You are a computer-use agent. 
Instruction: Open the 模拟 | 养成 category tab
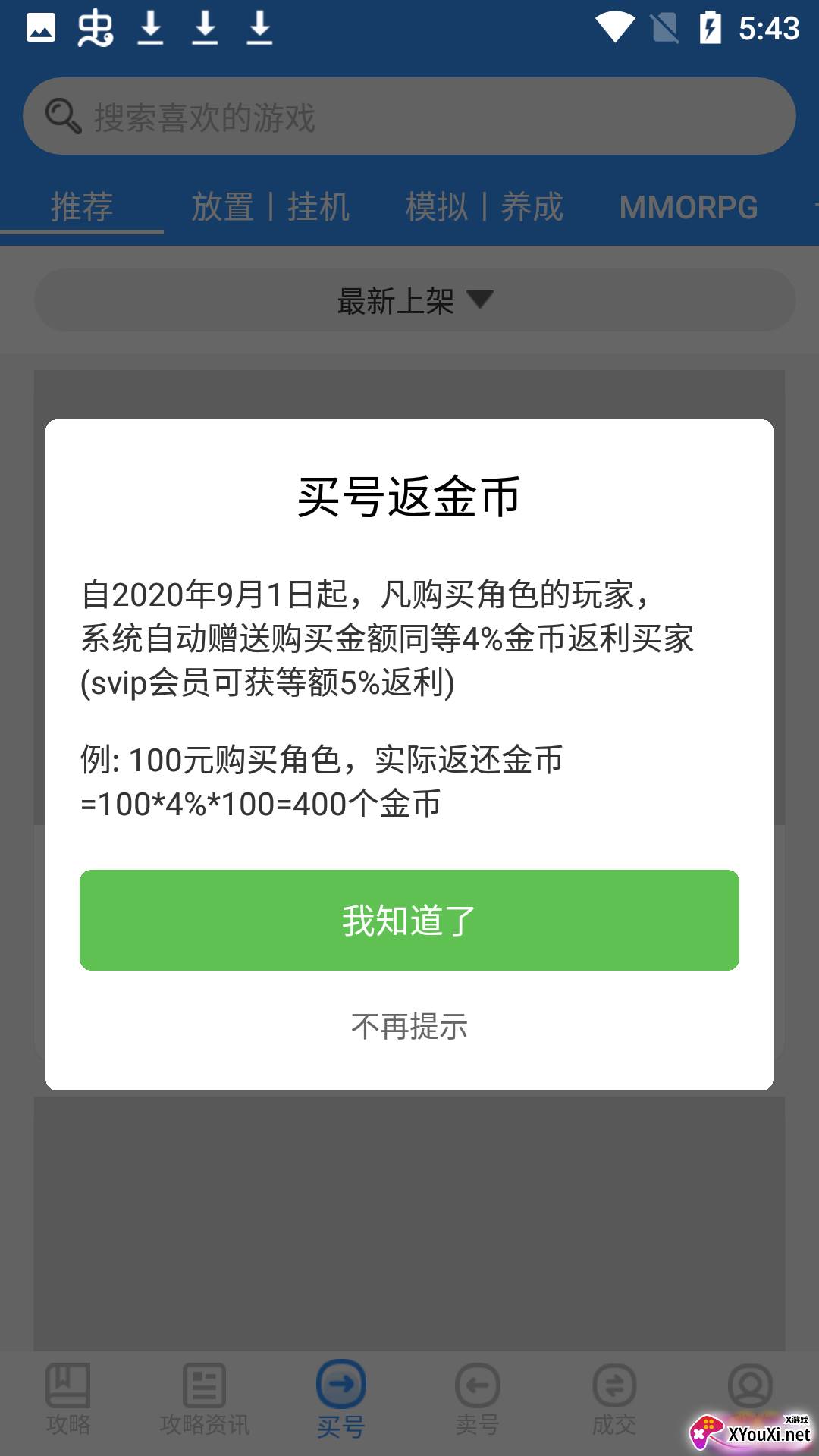tap(485, 207)
